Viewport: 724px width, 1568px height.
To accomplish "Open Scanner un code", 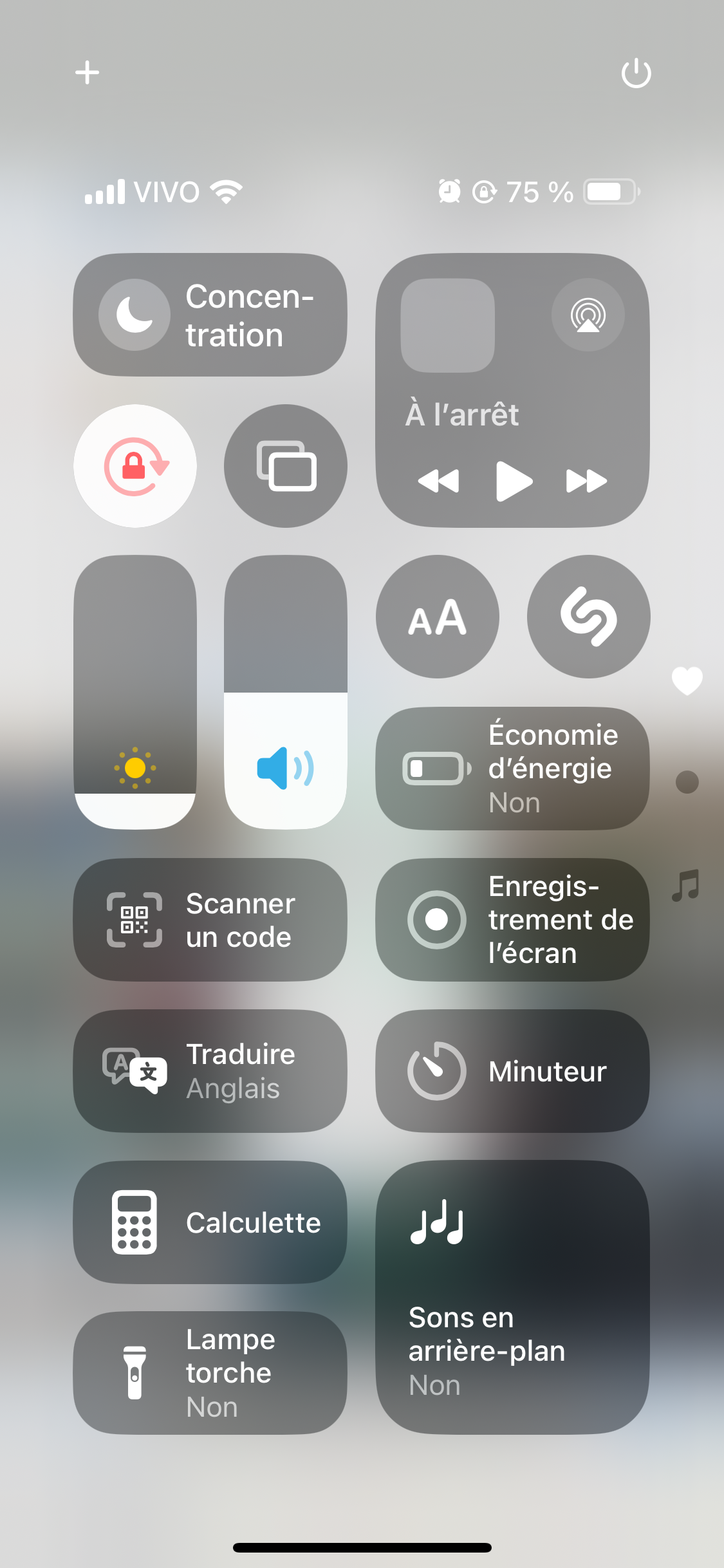I will pos(210,920).
